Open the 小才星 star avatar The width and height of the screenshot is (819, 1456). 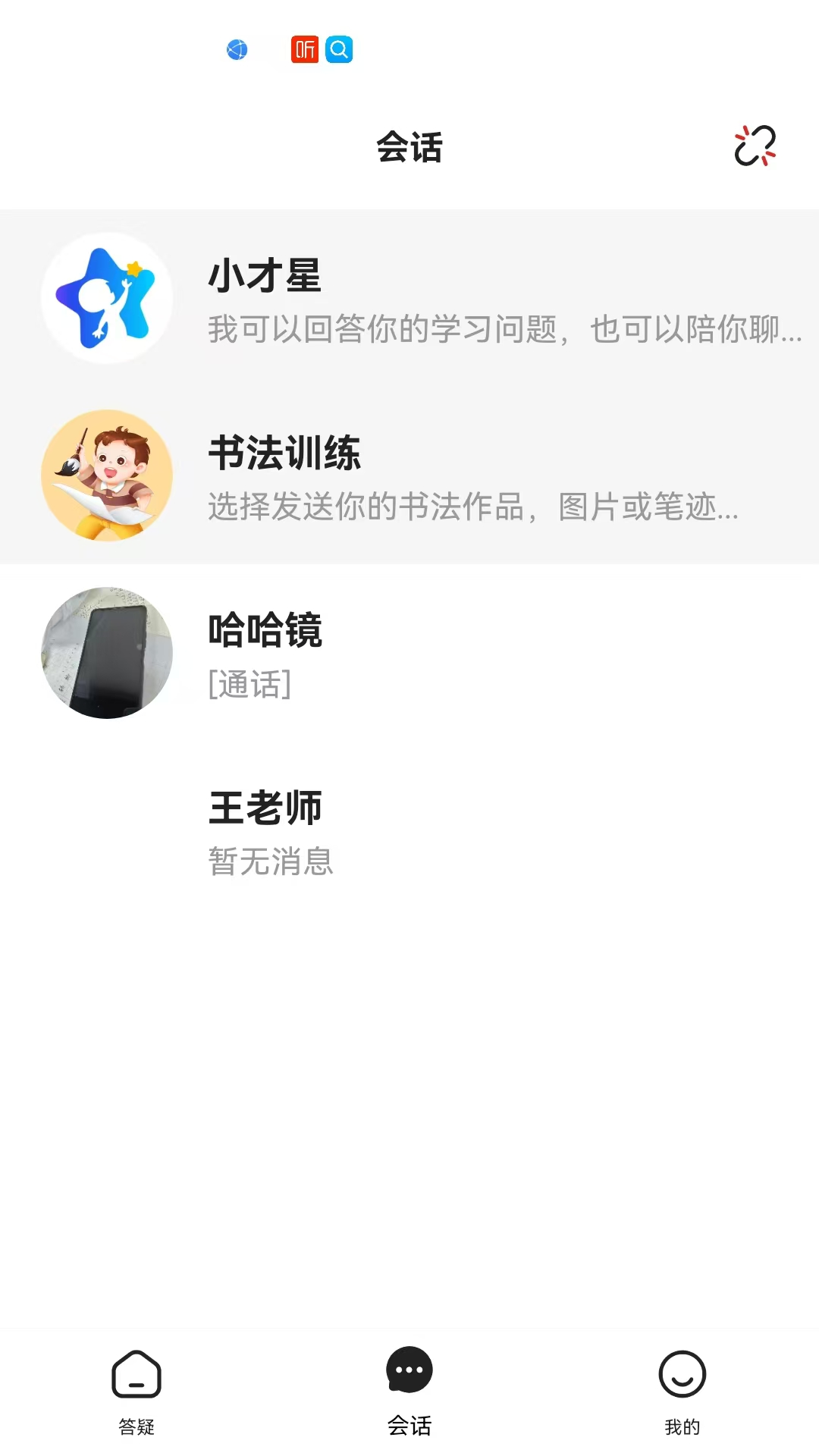(106, 296)
